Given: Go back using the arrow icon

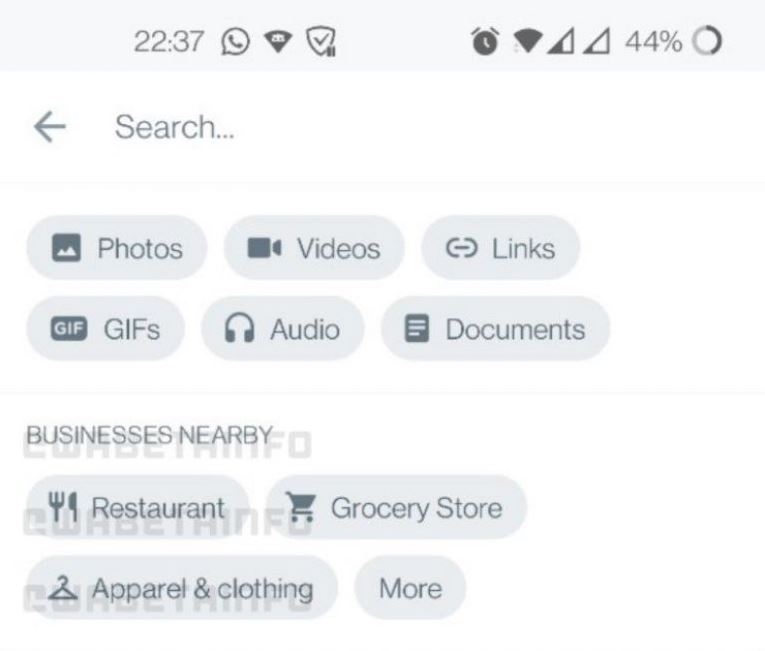Looking at the screenshot, I should click(49, 127).
